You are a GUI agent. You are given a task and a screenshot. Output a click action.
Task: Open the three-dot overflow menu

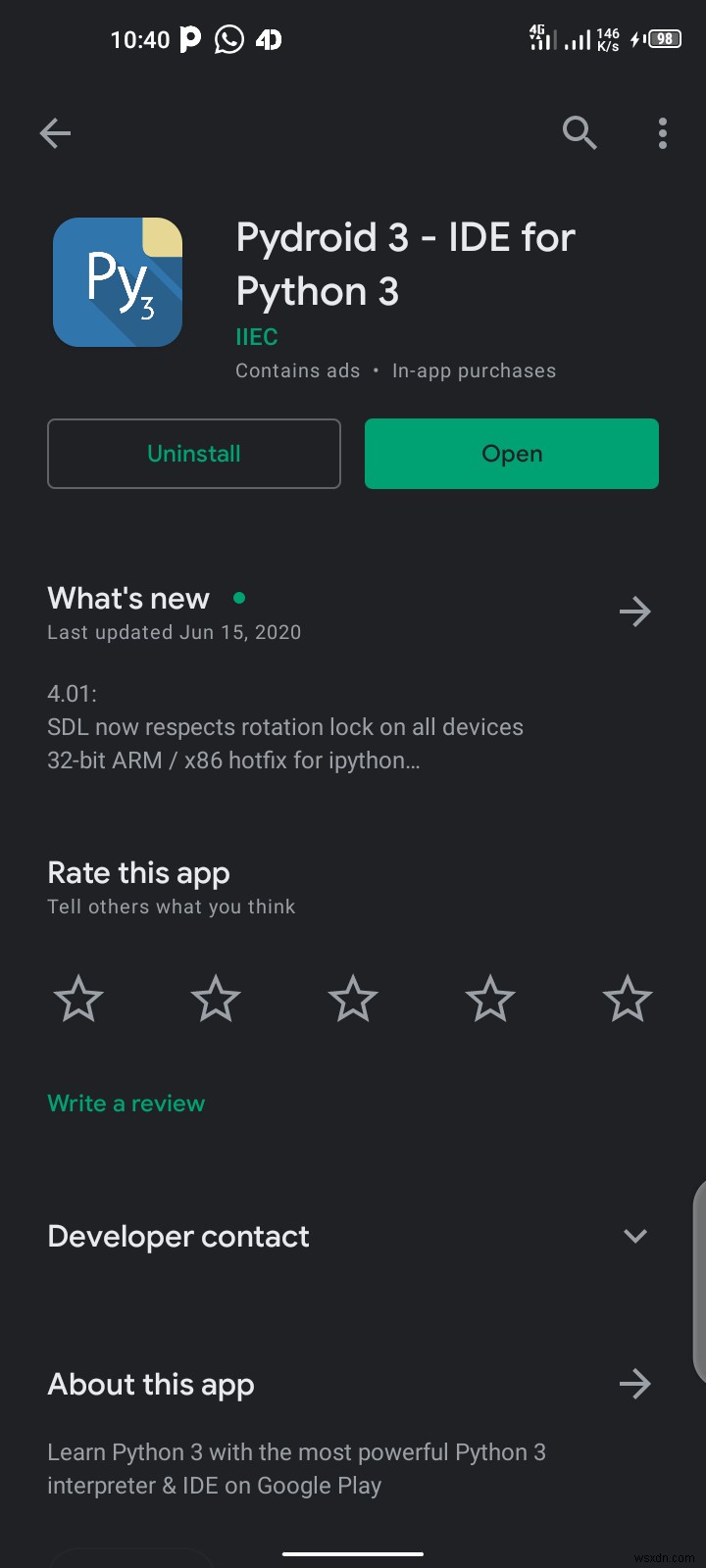pos(662,133)
